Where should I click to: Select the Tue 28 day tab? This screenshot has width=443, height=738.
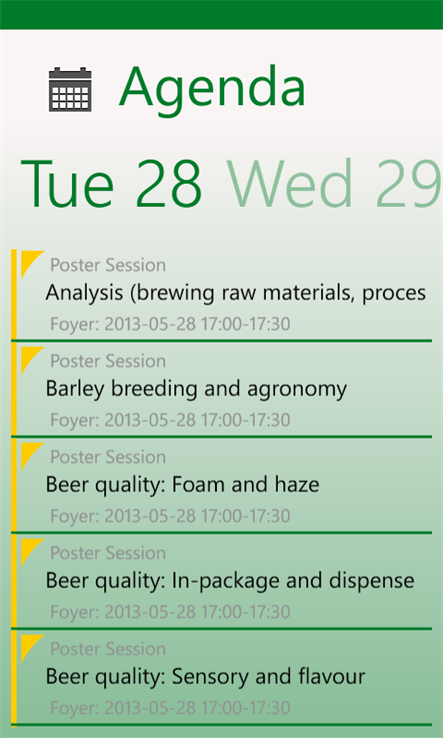111,184
